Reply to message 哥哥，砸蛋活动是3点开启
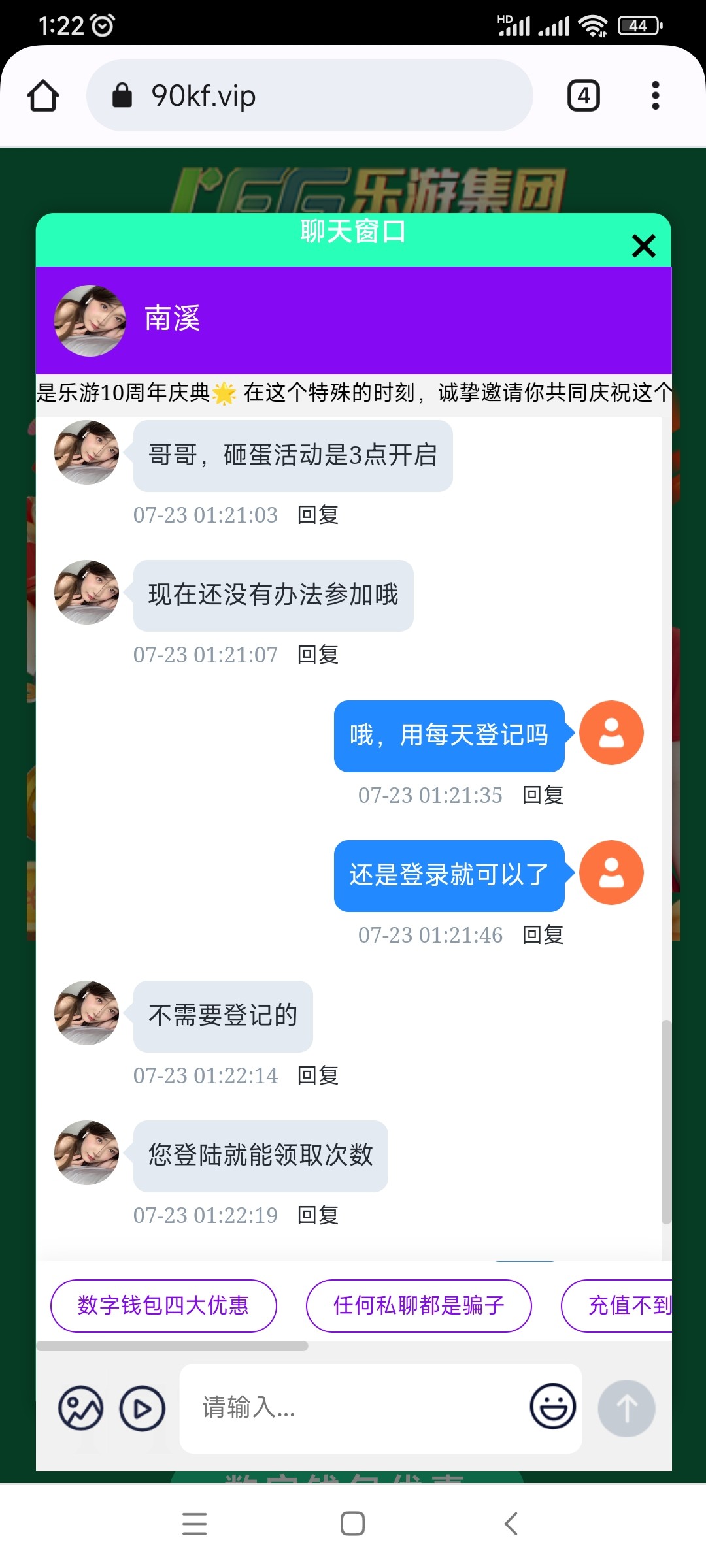 coord(318,515)
